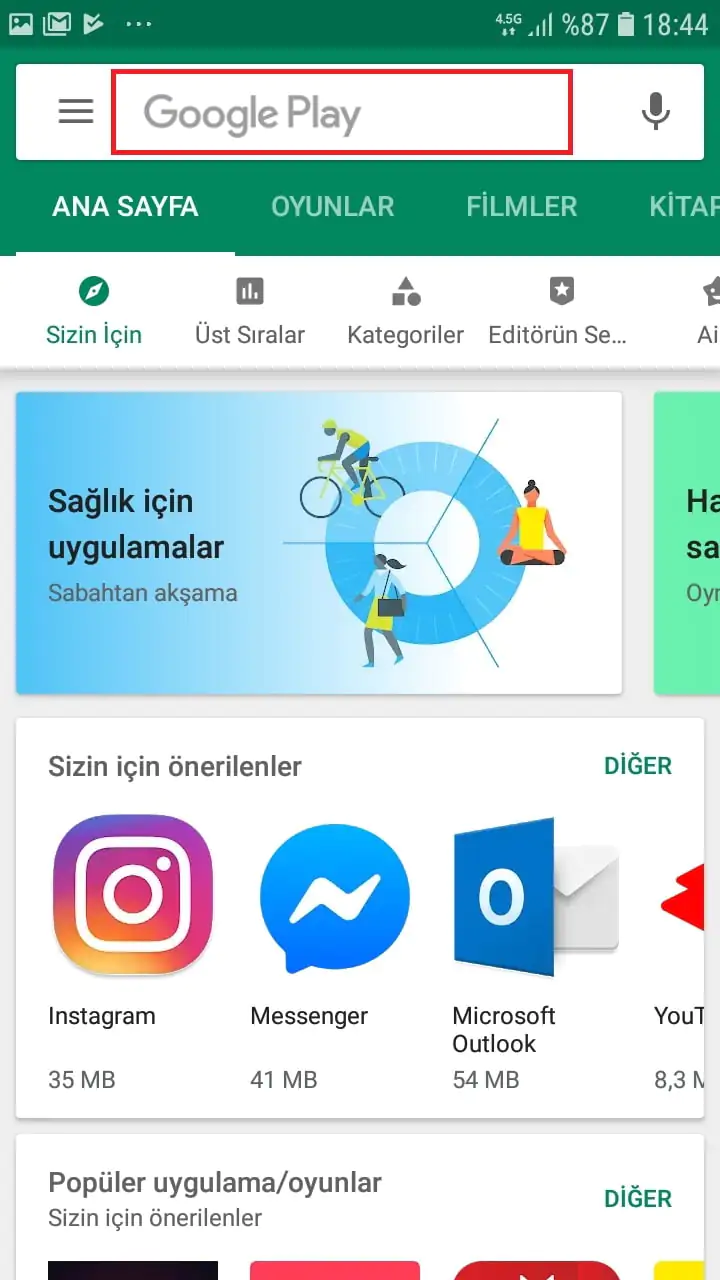Open the hamburger drawer menu
The width and height of the screenshot is (720, 1280).
tap(76, 111)
